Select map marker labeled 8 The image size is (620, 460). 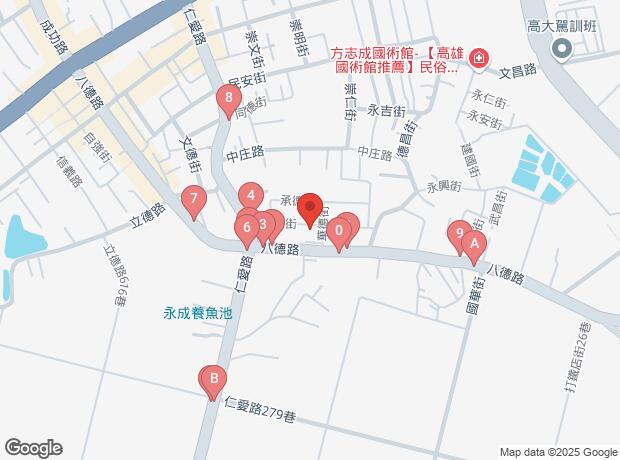[231, 99]
